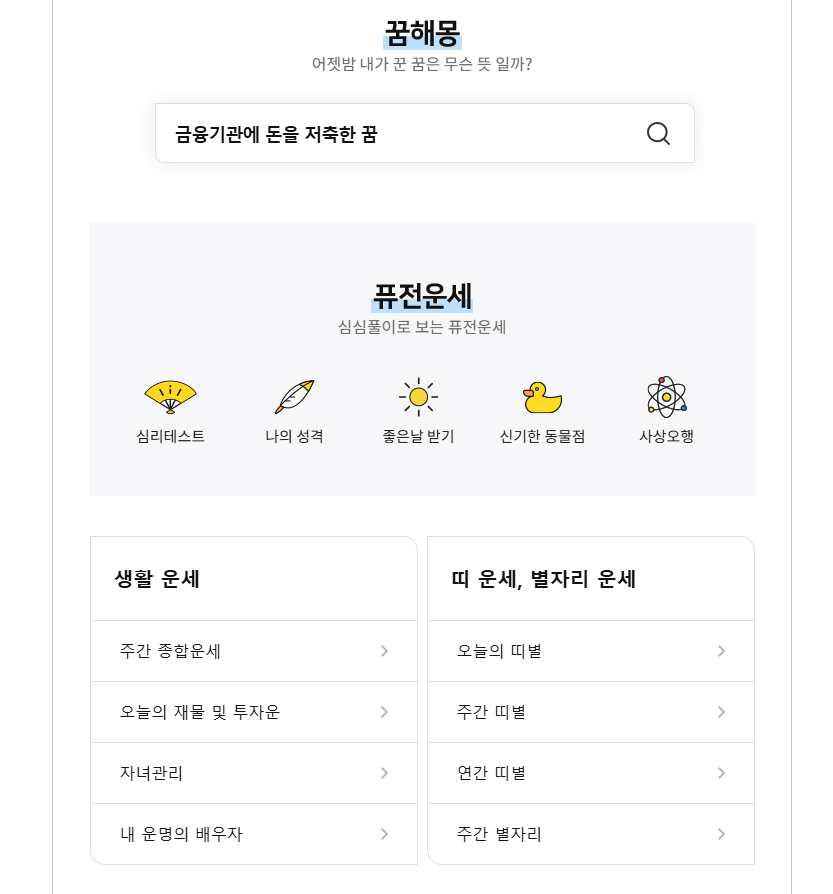Click the fan illustration above 심리테스트
Image resolution: width=833 pixels, height=894 pixels.
tap(169, 397)
